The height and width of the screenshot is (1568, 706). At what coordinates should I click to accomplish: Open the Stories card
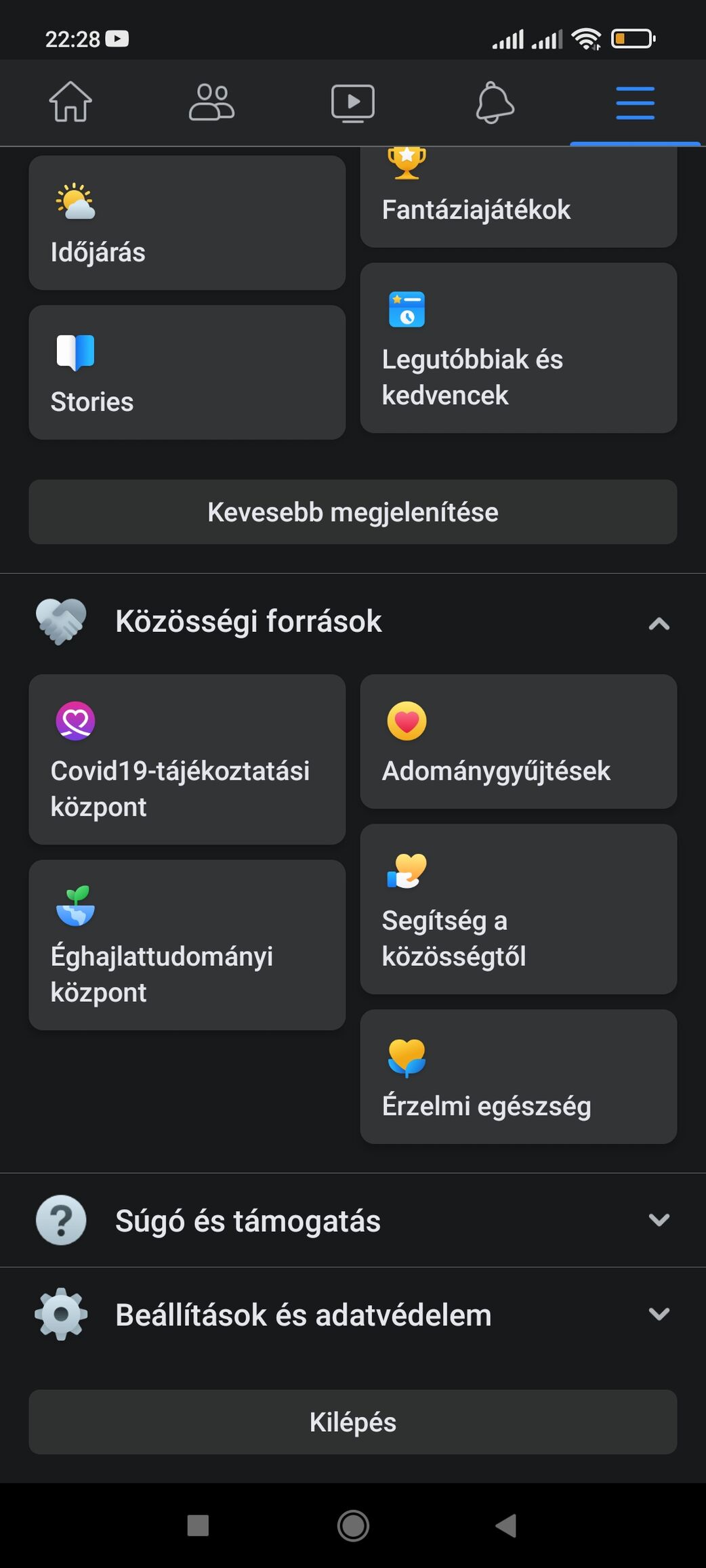click(x=187, y=373)
